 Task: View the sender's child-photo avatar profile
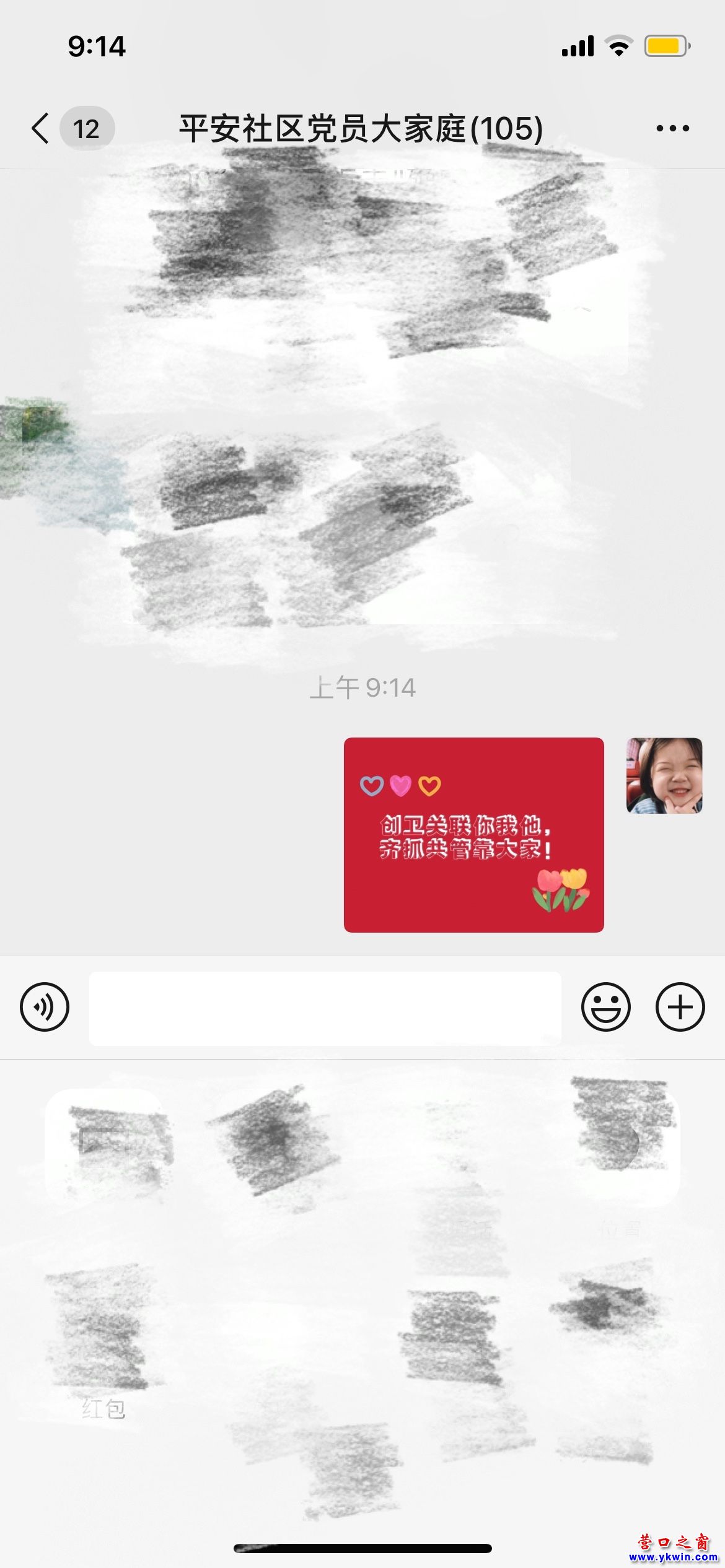[x=664, y=775]
